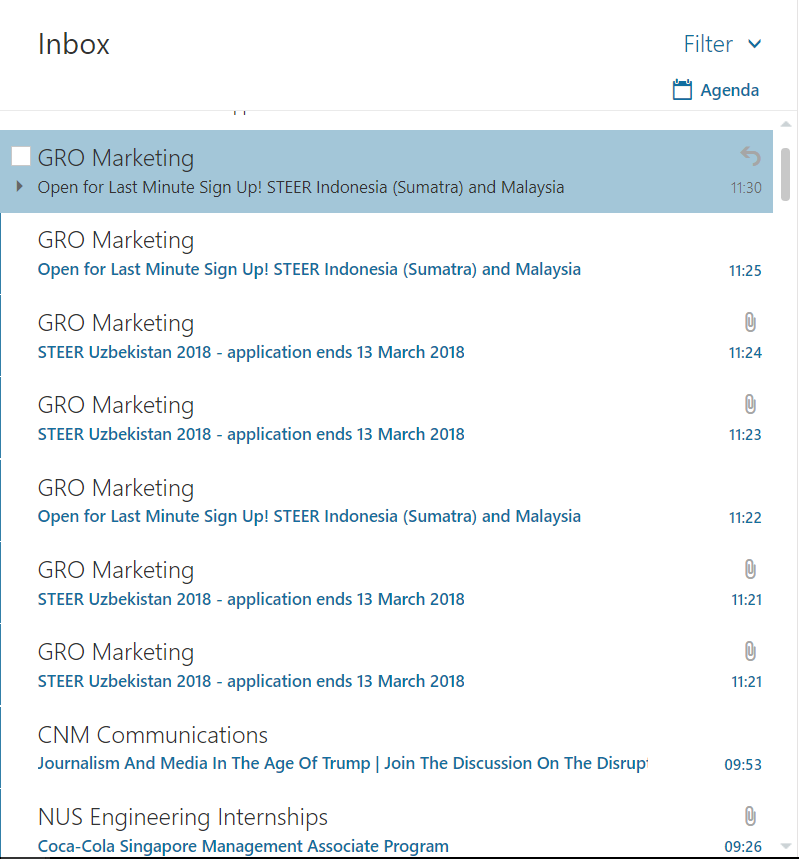Open the Filter dropdown

(x=710, y=45)
